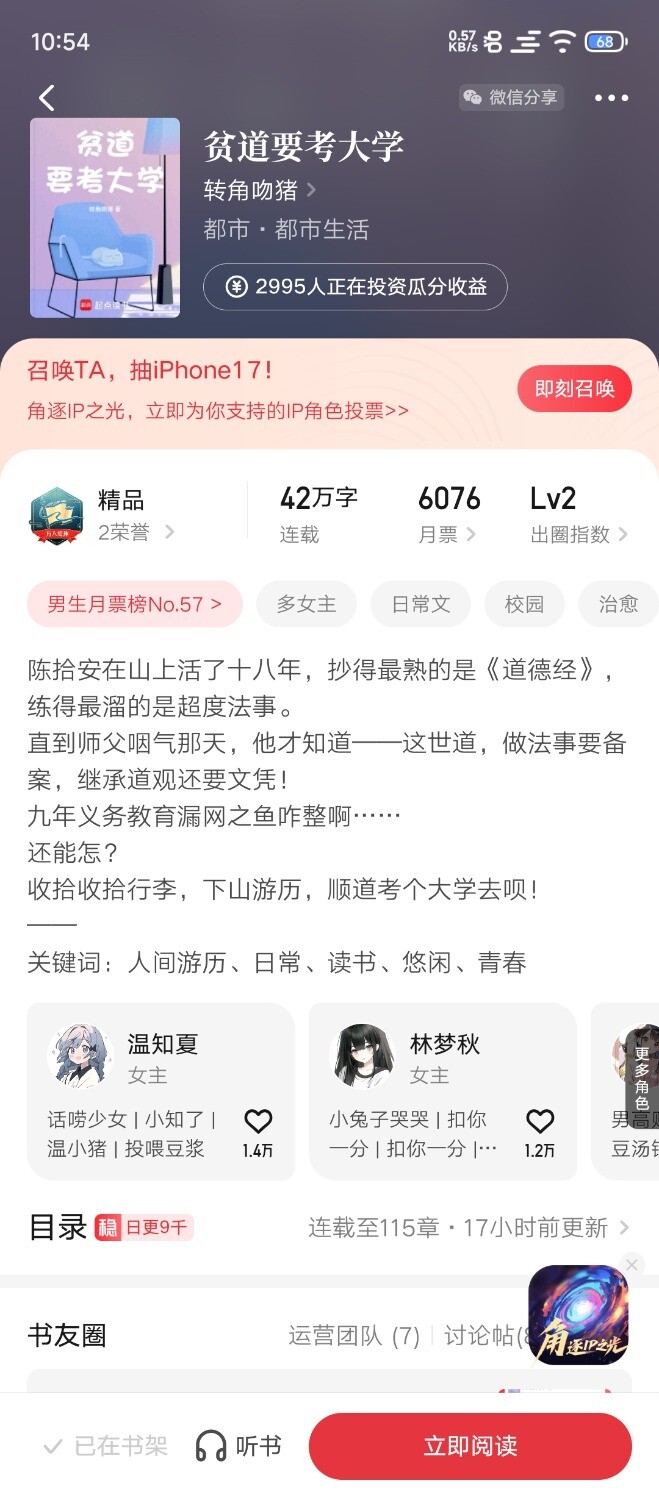This screenshot has width=659, height=1500.
Task: Open the 目录 chapter list row
Action: [x=329, y=1227]
